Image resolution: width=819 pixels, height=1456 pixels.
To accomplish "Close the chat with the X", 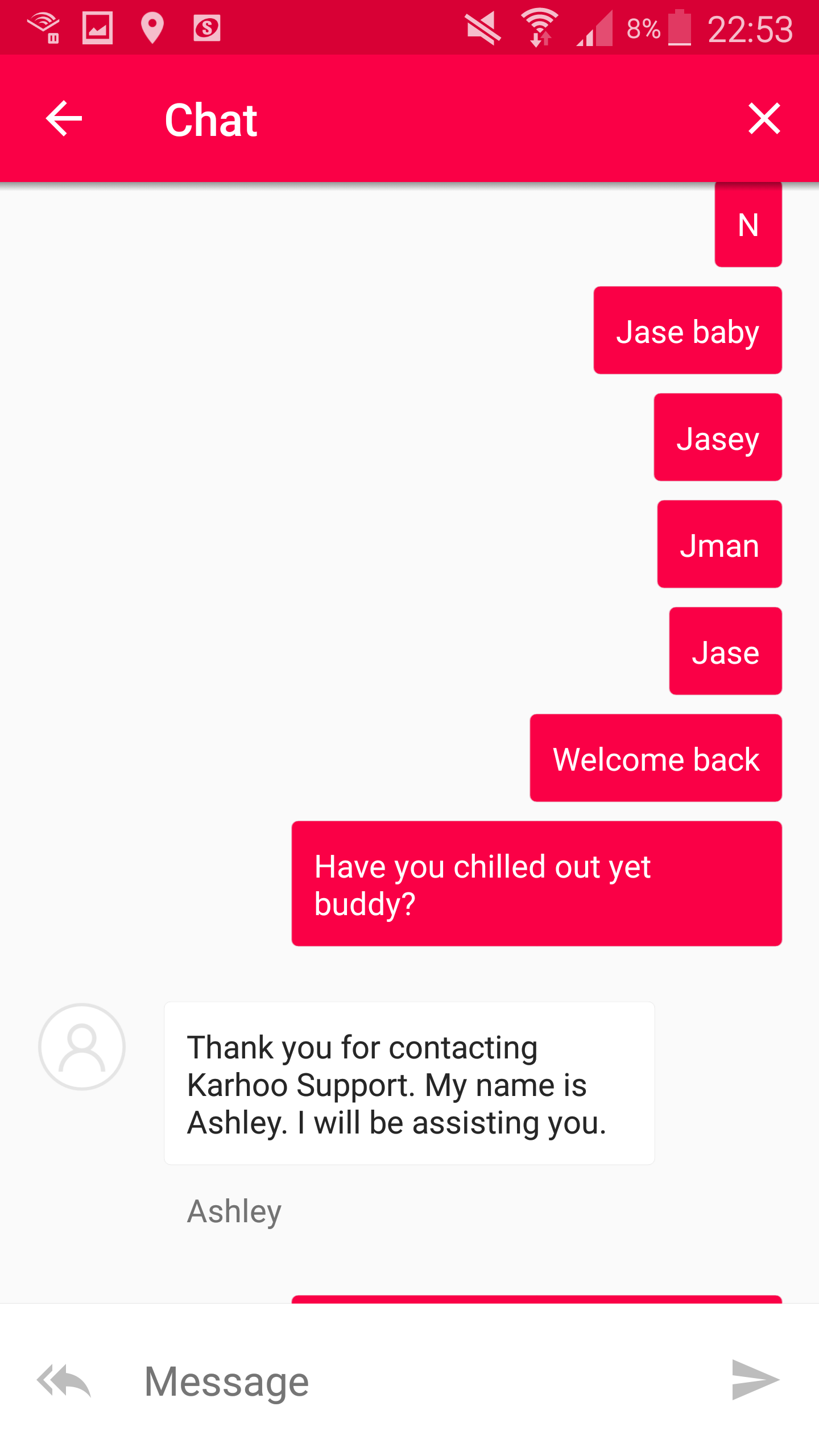I will 764,119.
